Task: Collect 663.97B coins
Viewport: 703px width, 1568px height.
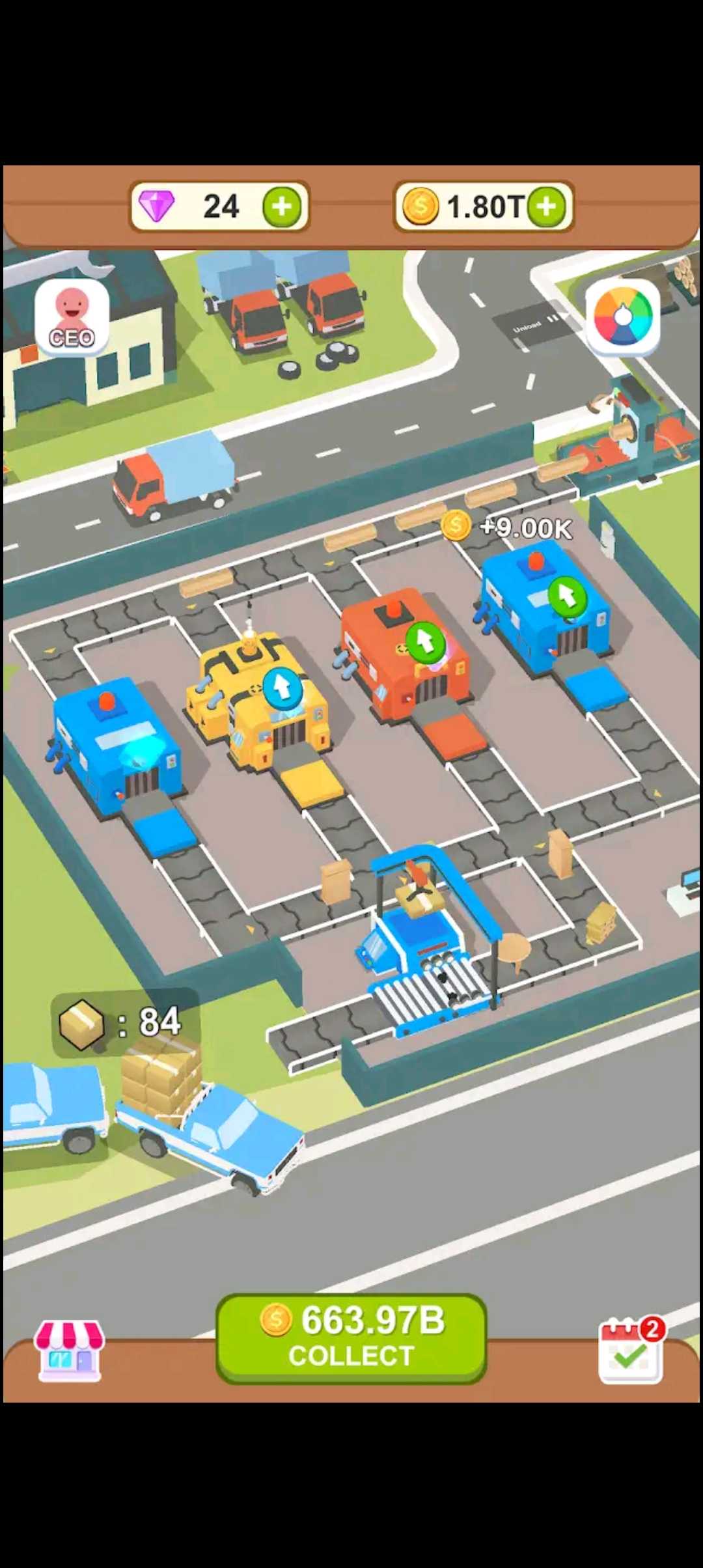Action: [x=351, y=1337]
